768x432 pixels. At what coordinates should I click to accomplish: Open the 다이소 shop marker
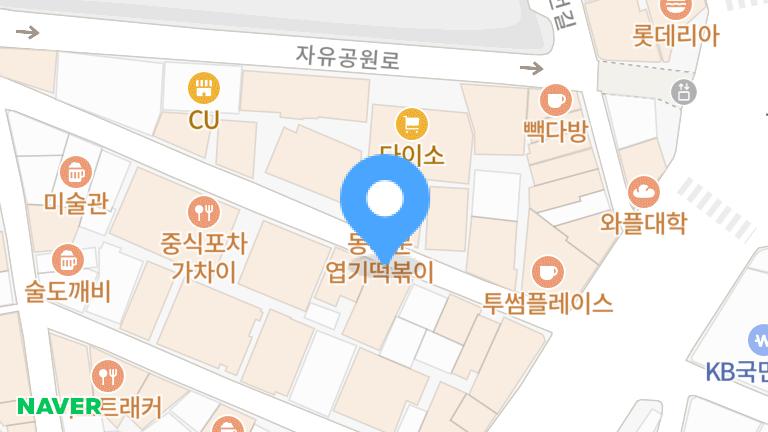pos(410,125)
